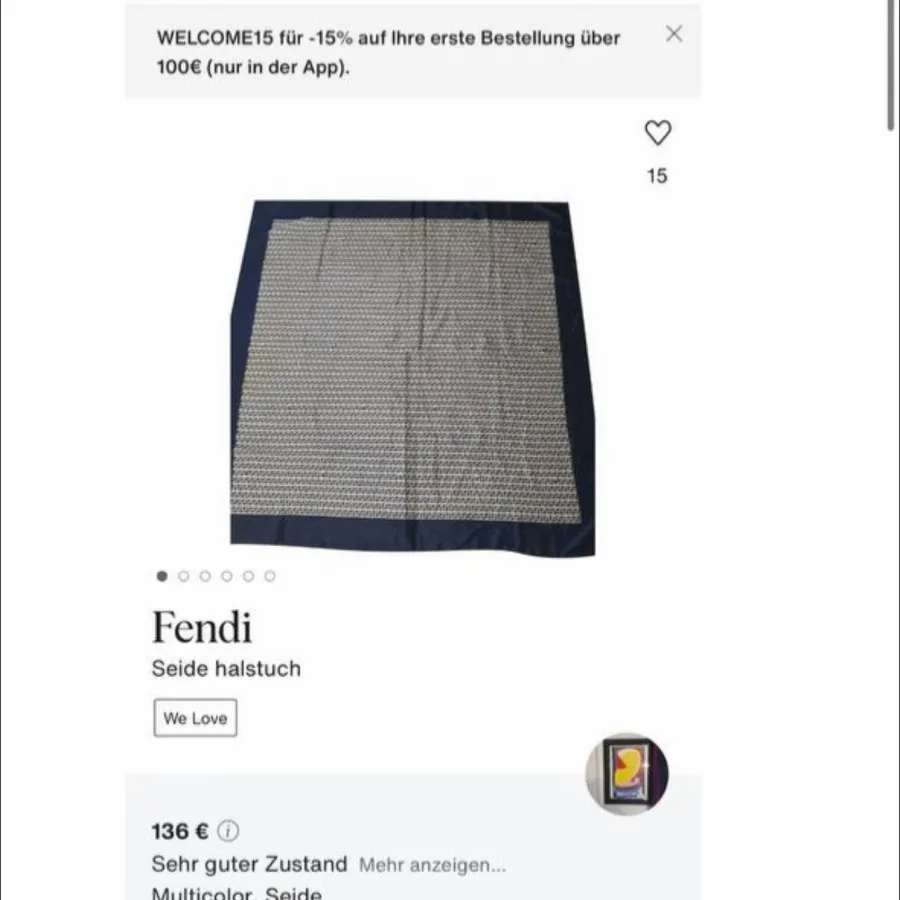This screenshot has width=900, height=900.
Task: Dismiss the WELCOME15 promo banner
Action: (x=674, y=34)
